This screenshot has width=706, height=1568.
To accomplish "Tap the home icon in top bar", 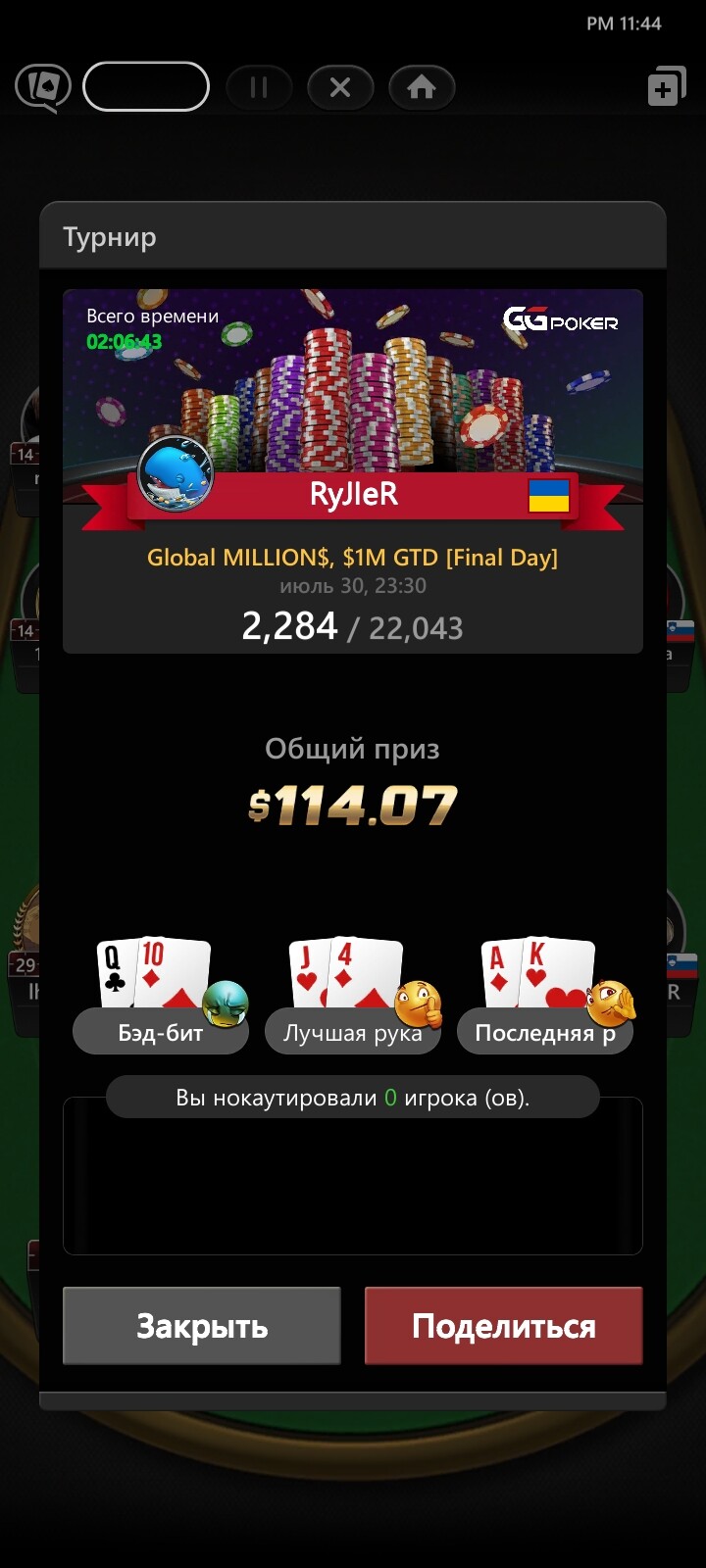I will pos(422,88).
